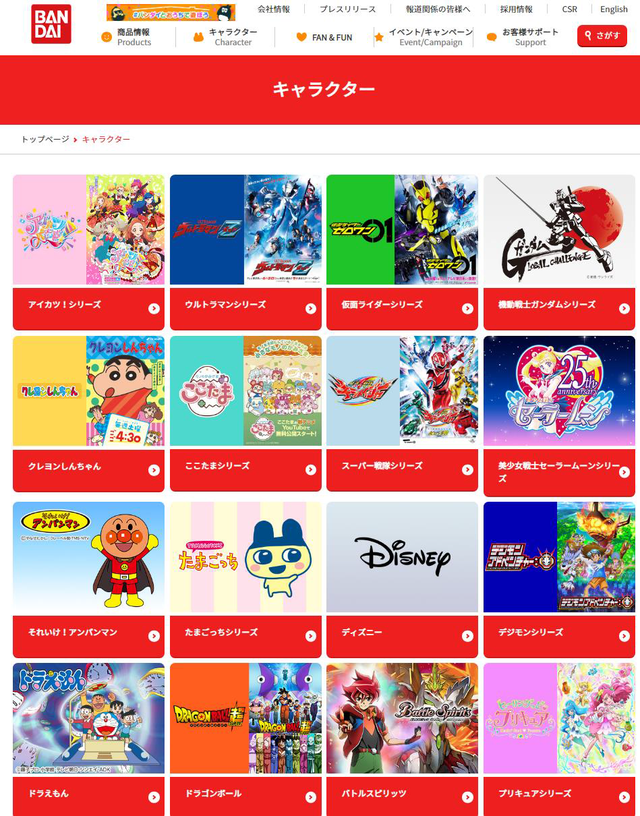The width and height of the screenshot is (640, 816).
Task: Open the 会社情報 company info link
Action: (274, 9)
